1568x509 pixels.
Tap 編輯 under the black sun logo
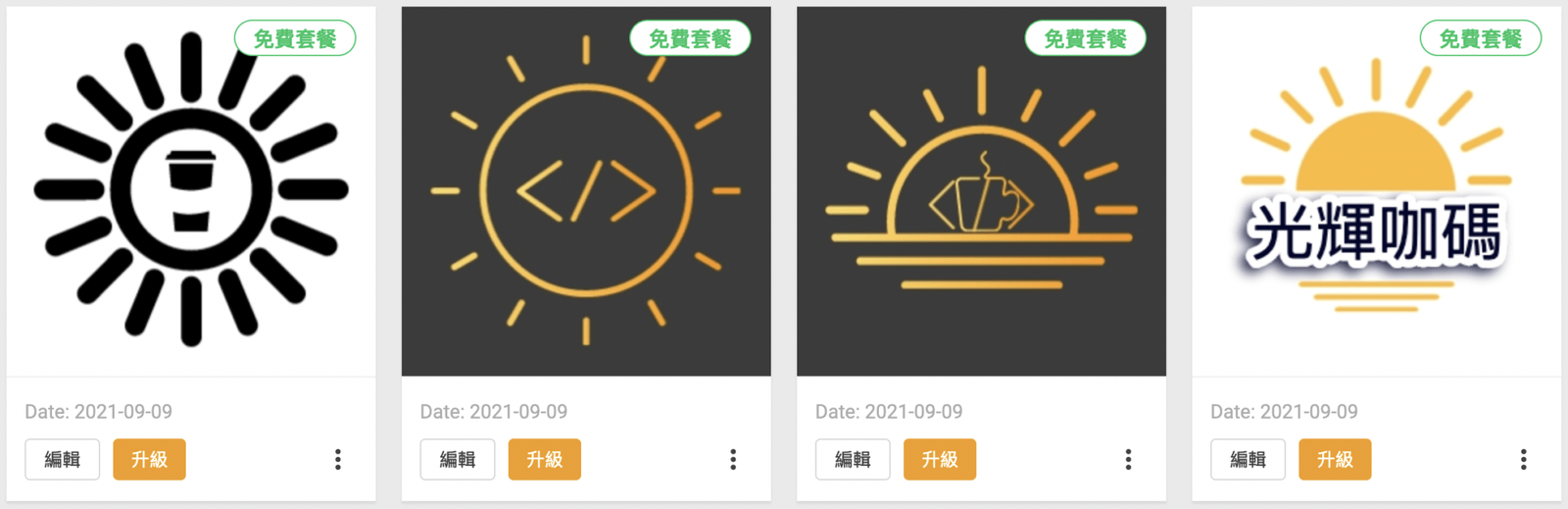(x=63, y=459)
